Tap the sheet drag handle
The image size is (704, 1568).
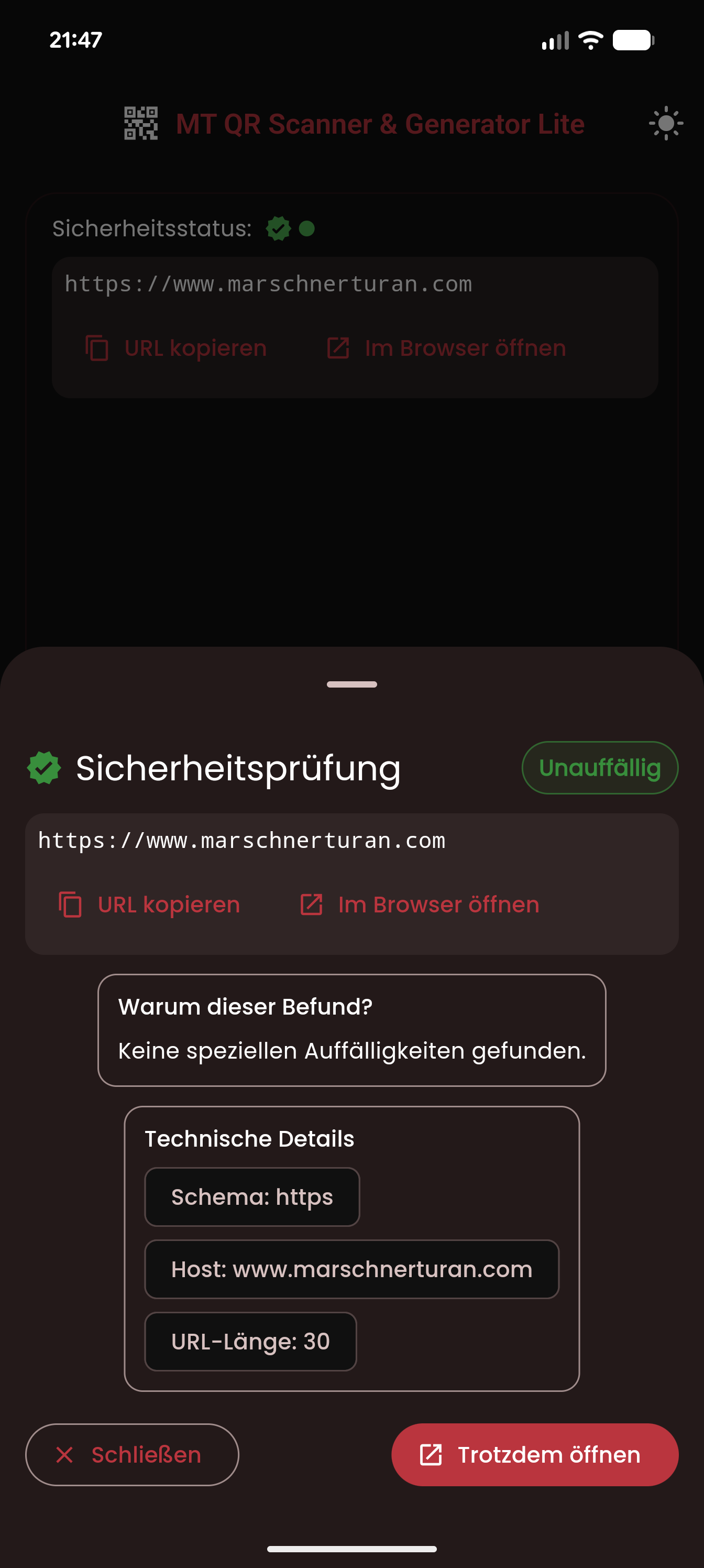[x=351, y=684]
